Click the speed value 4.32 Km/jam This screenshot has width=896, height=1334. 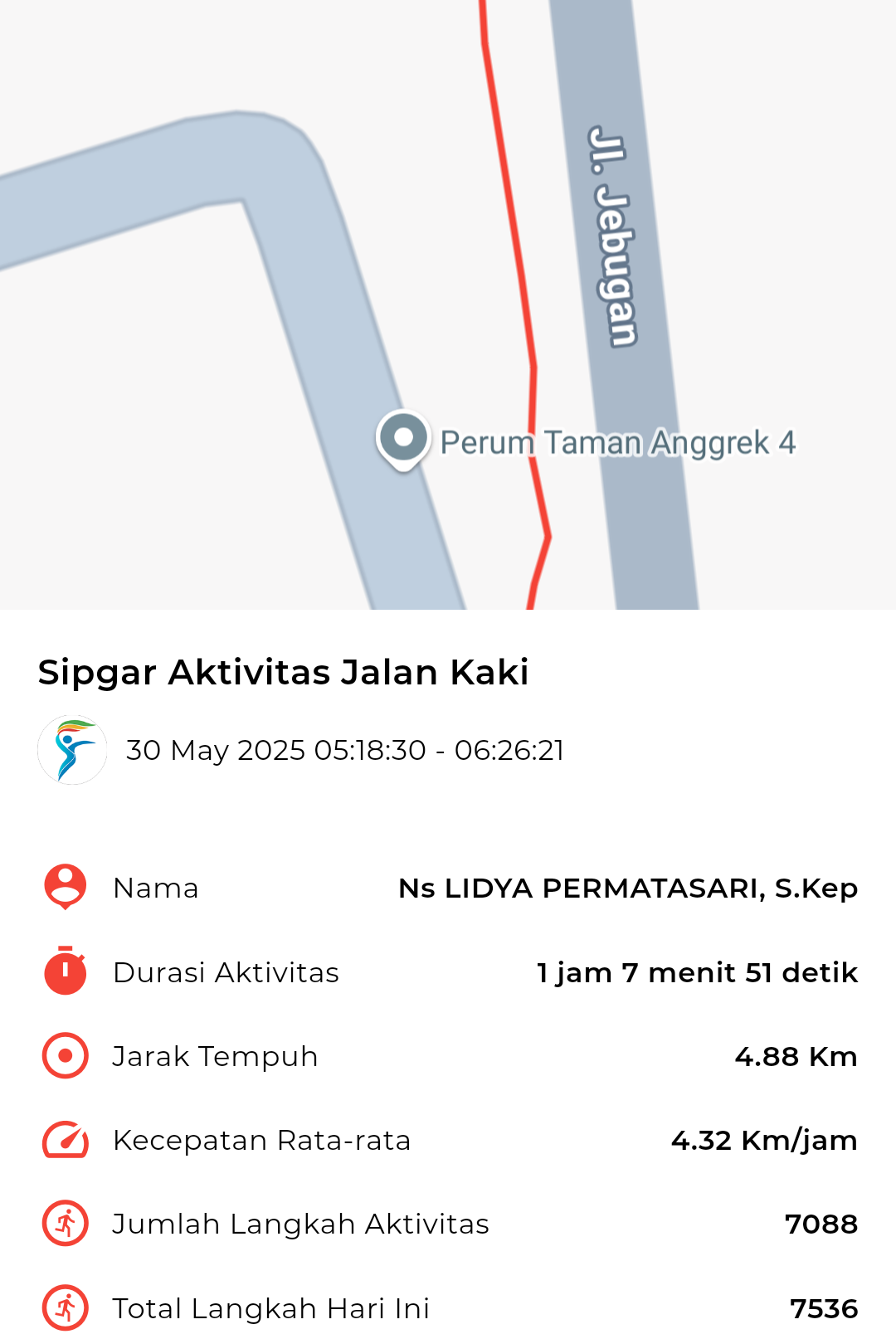pos(763,1140)
